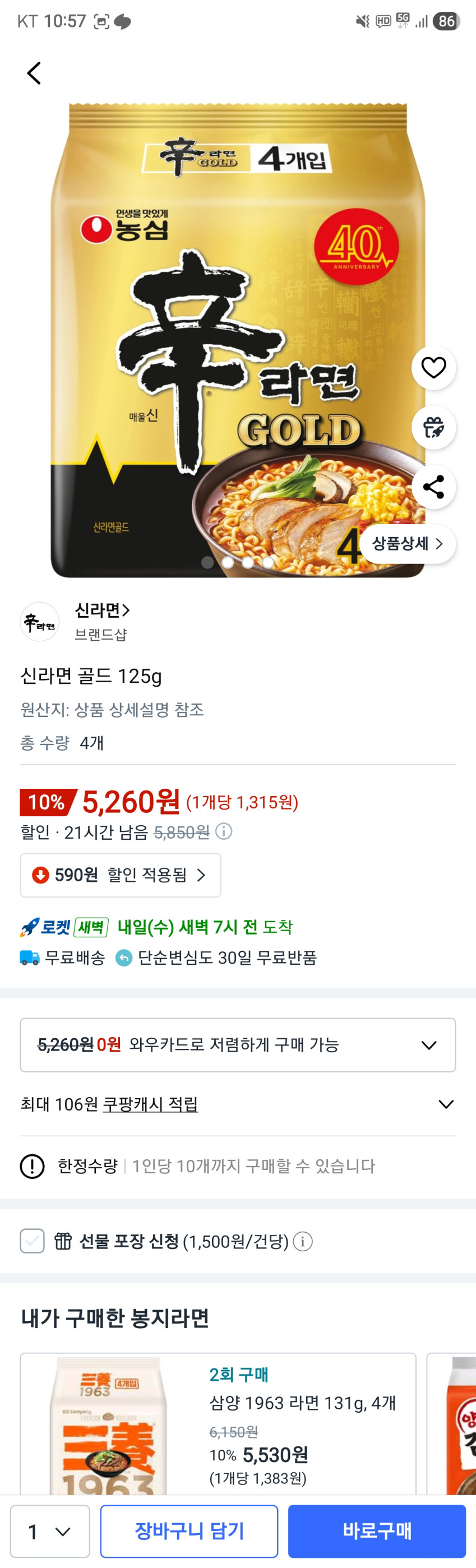Add product to wishlist with heart icon
Viewport: 476px width, 1568px height.
coord(433,368)
